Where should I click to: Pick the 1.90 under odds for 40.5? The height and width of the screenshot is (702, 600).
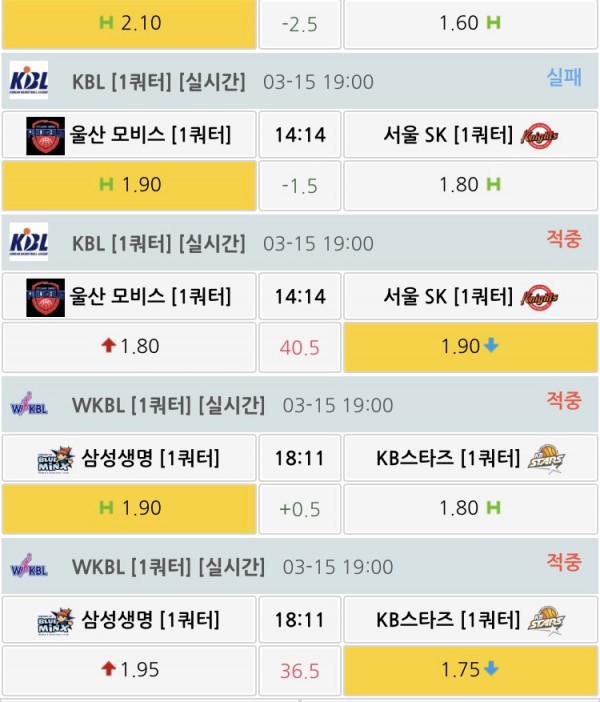470,347
